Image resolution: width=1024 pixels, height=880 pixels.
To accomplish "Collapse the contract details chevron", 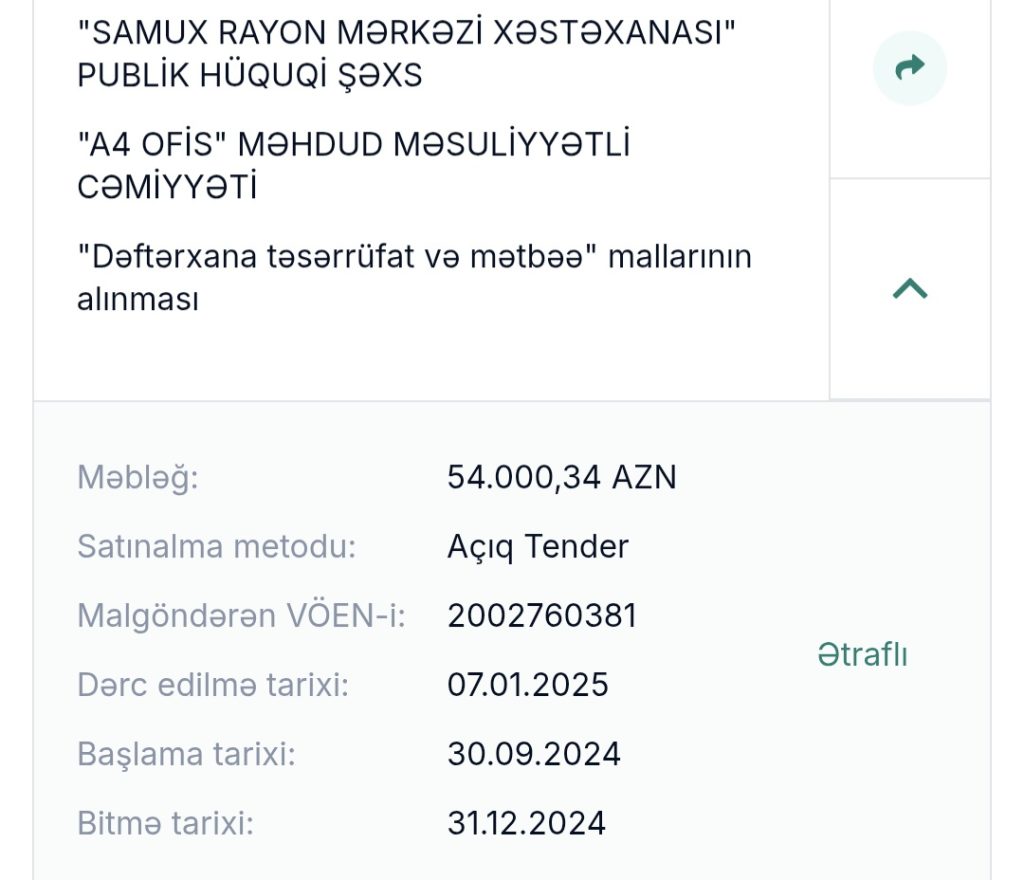I will [x=909, y=290].
